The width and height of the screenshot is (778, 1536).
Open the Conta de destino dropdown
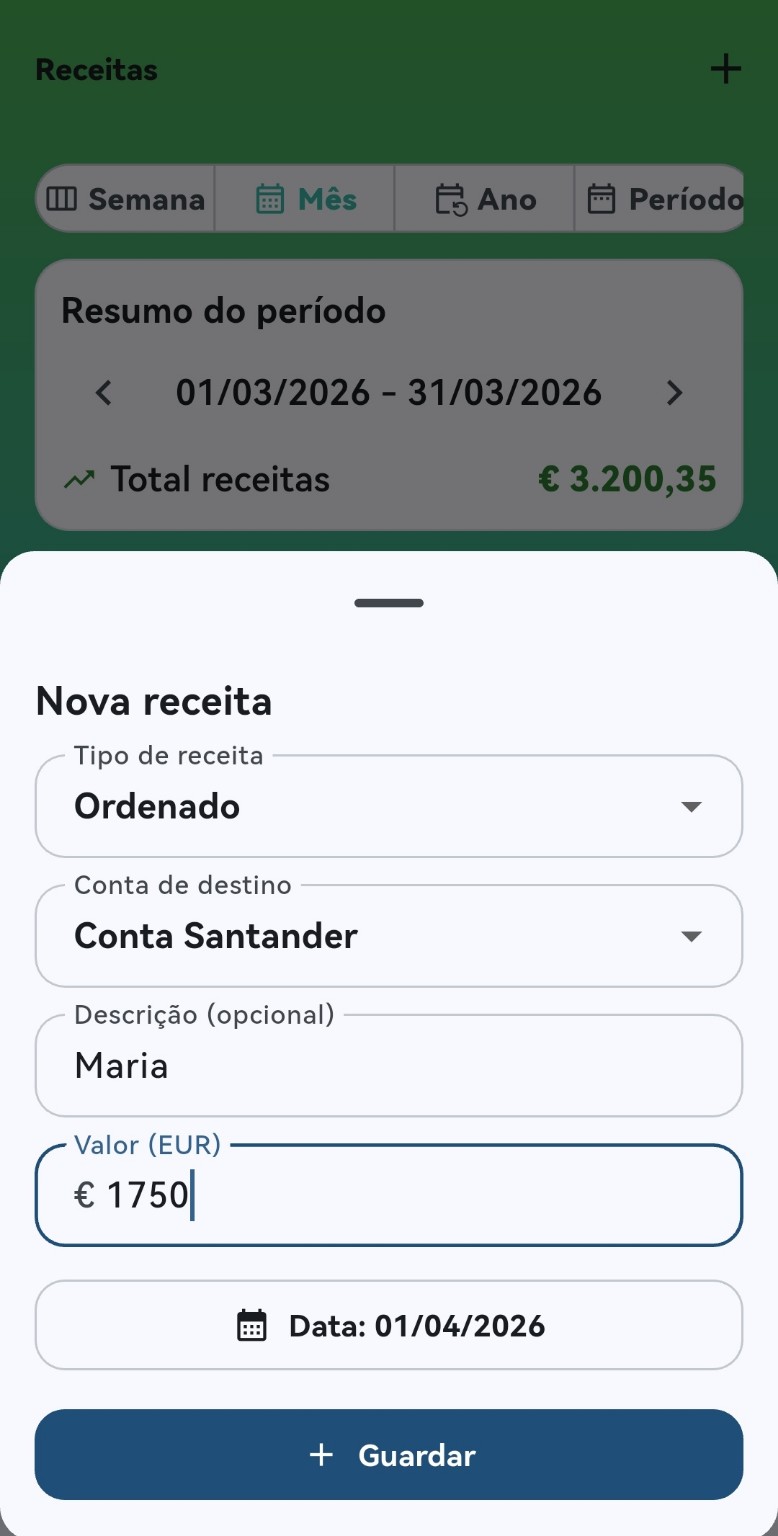(x=692, y=936)
